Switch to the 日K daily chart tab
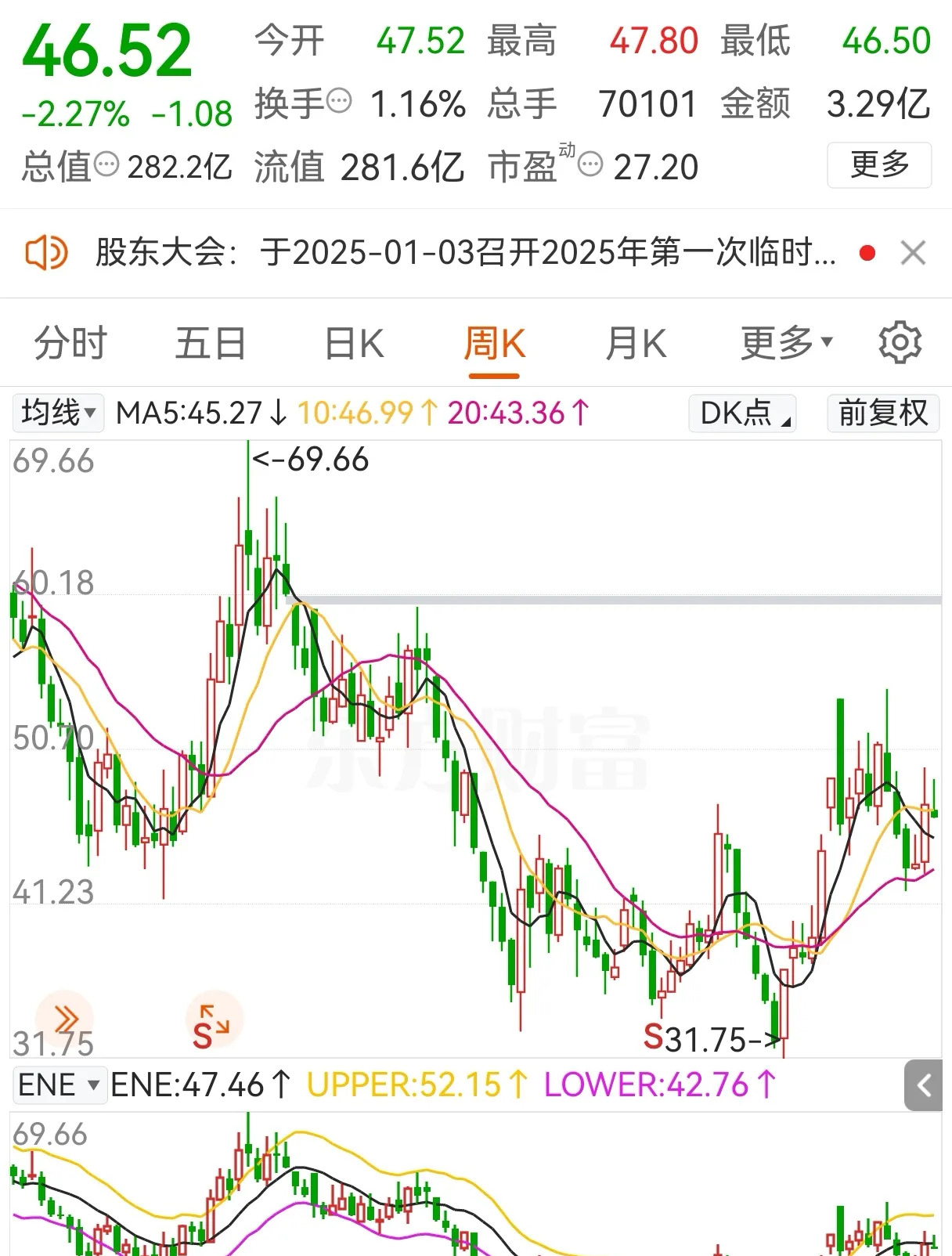The width and height of the screenshot is (952, 1256). (x=354, y=342)
